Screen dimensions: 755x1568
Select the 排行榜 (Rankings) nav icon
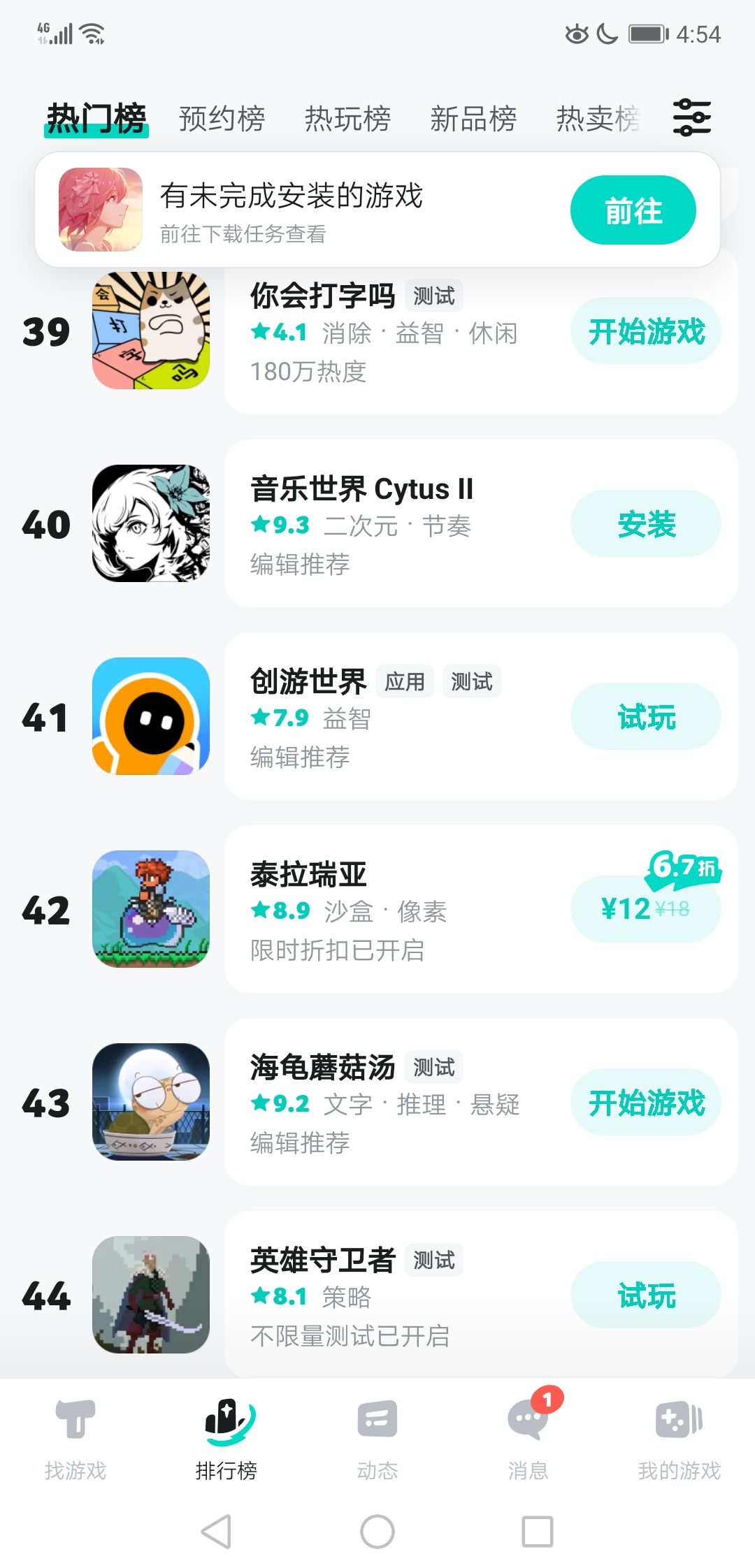pos(226,1422)
